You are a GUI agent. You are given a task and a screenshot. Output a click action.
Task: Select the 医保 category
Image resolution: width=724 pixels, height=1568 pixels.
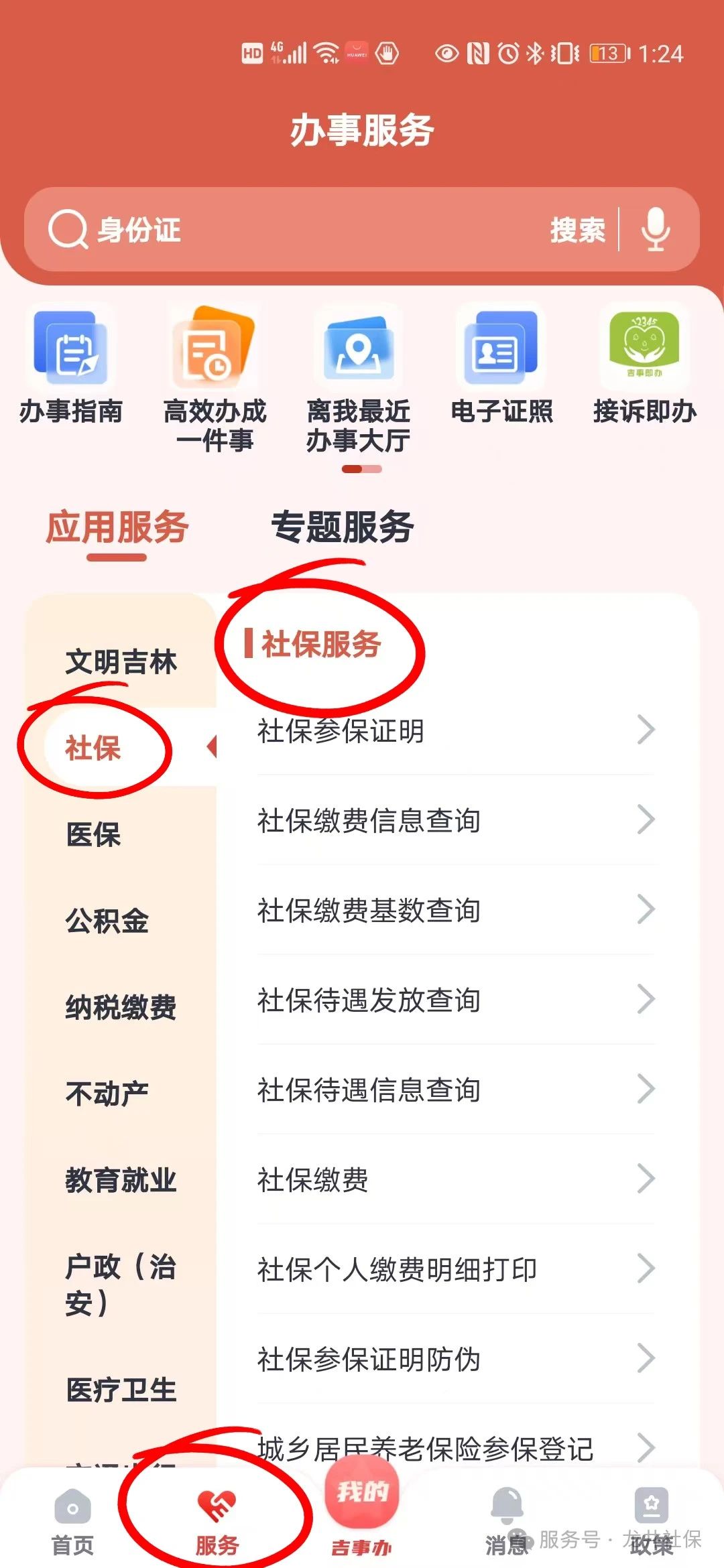pyautogui.click(x=94, y=834)
